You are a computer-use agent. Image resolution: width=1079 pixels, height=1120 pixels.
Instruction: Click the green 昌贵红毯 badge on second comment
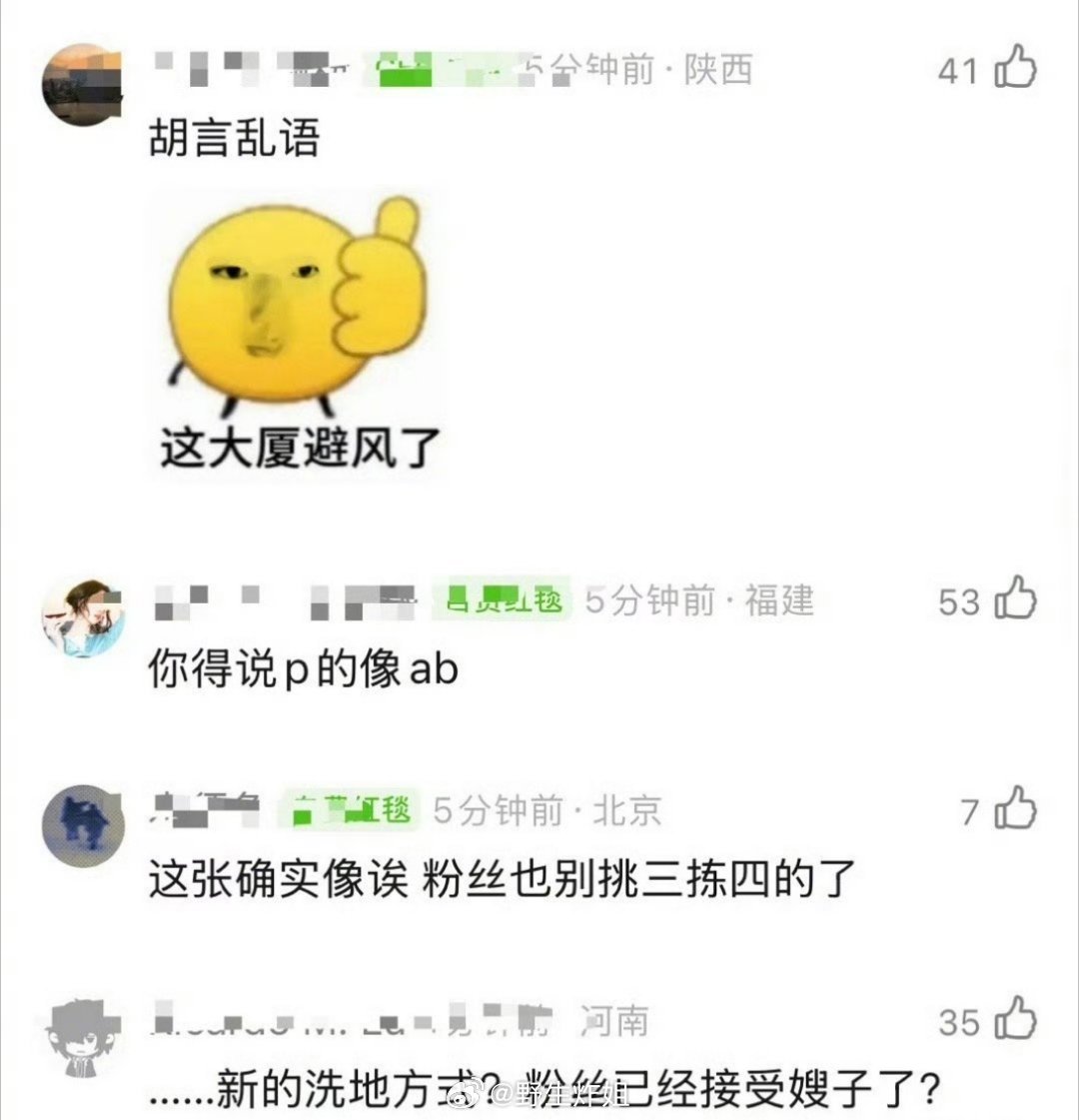(503, 600)
